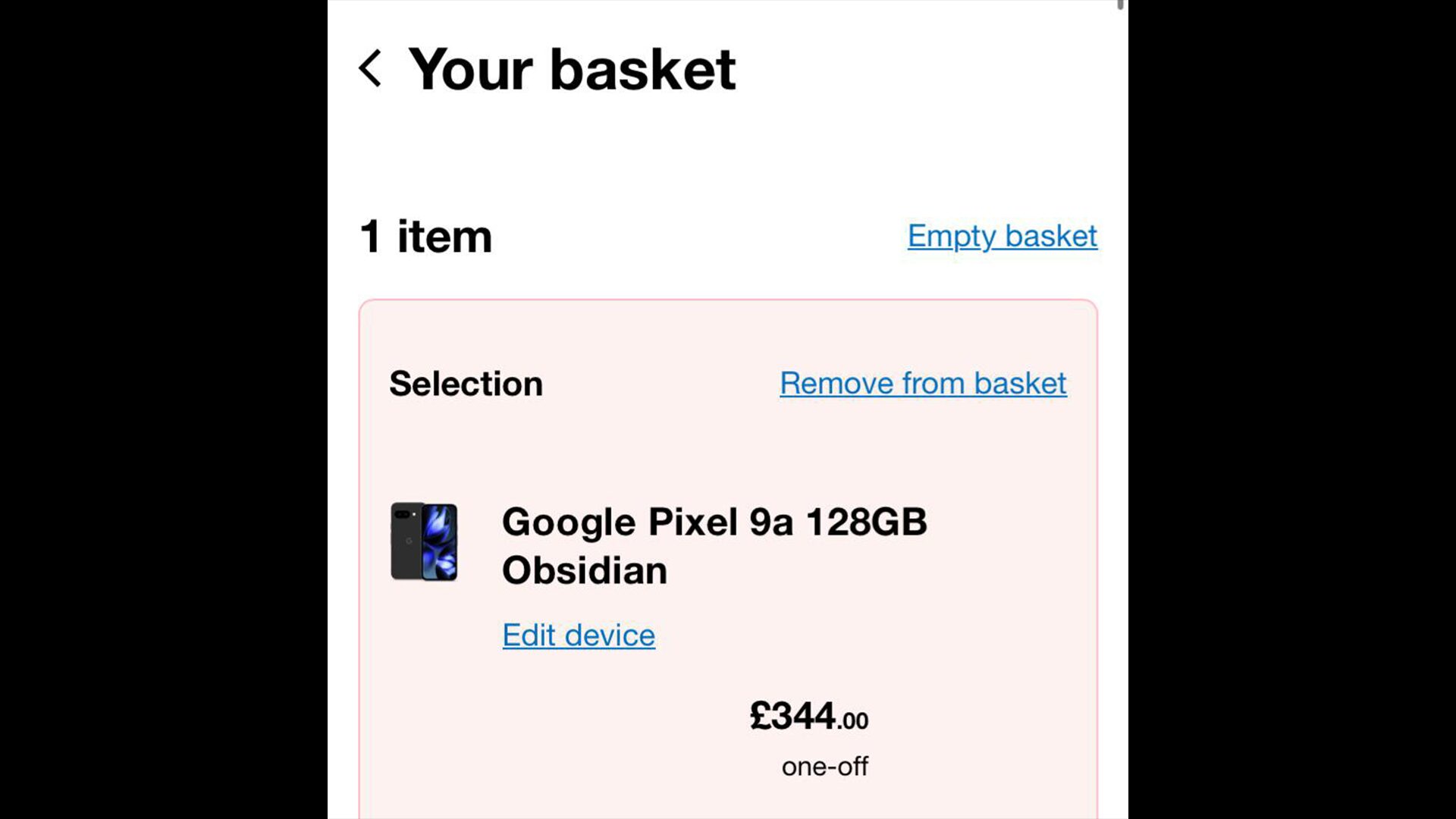Viewport: 1456px width, 819px height.
Task: Go back using the arrow beside Your basket
Action: [370, 69]
